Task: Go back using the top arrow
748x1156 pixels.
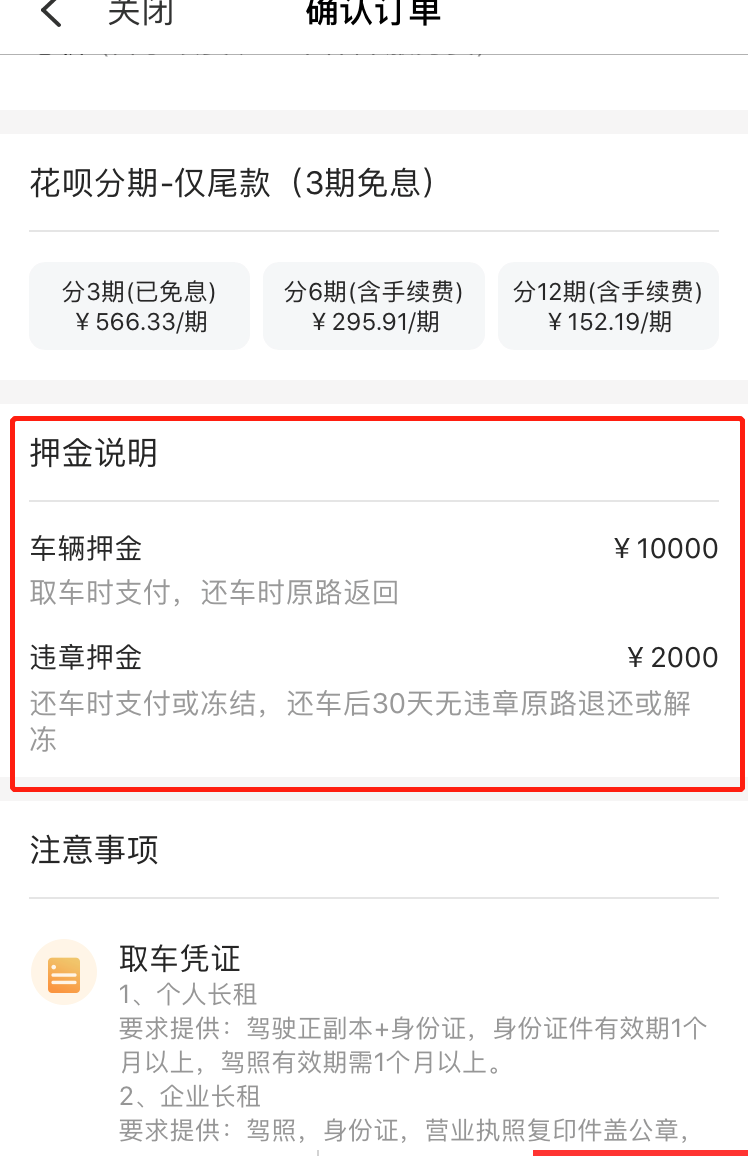Action: (50, 14)
